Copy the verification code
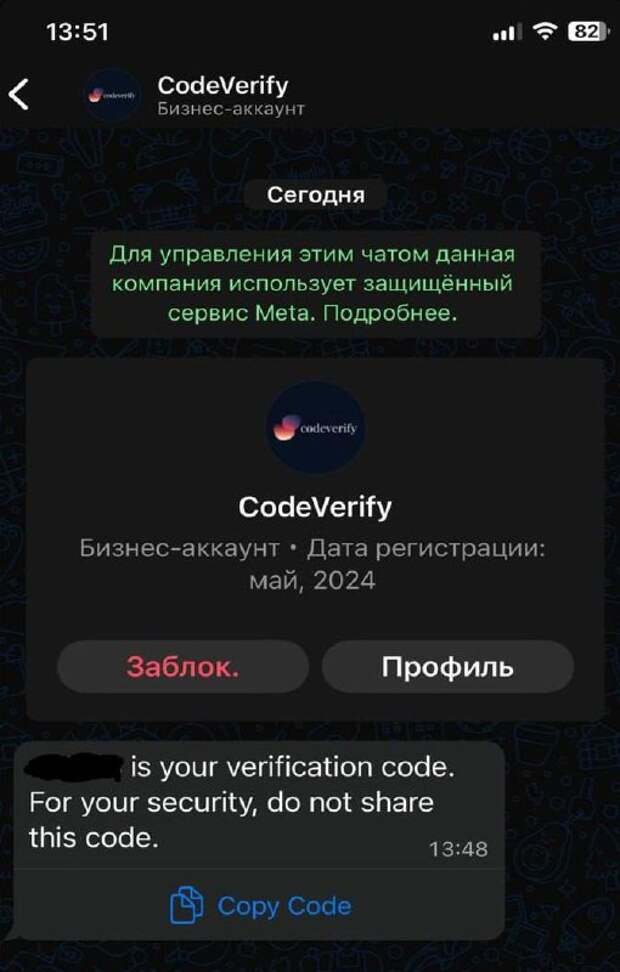 click(260, 906)
